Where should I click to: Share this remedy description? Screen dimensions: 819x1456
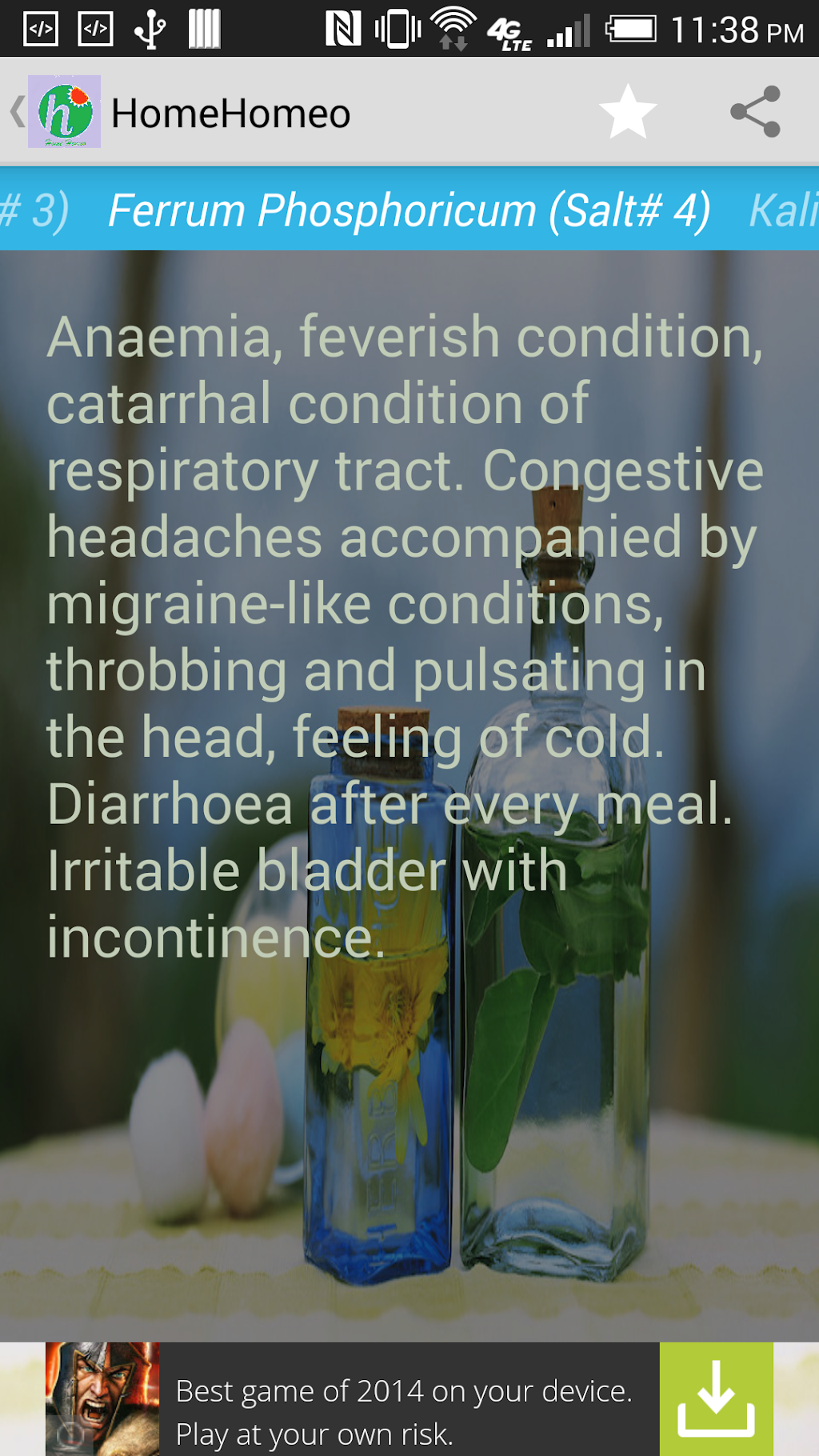tap(755, 112)
